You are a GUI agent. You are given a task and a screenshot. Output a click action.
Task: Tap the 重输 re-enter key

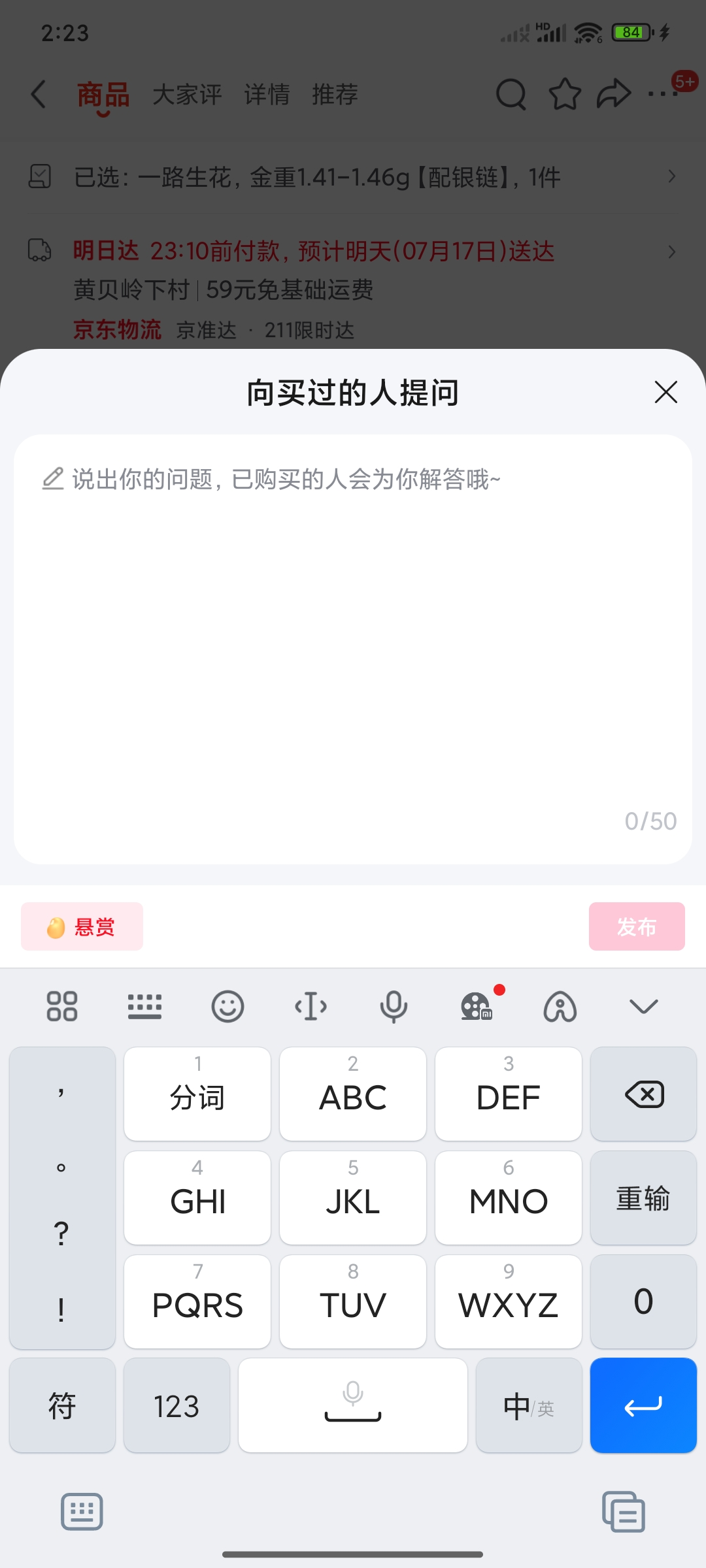[x=643, y=1198]
